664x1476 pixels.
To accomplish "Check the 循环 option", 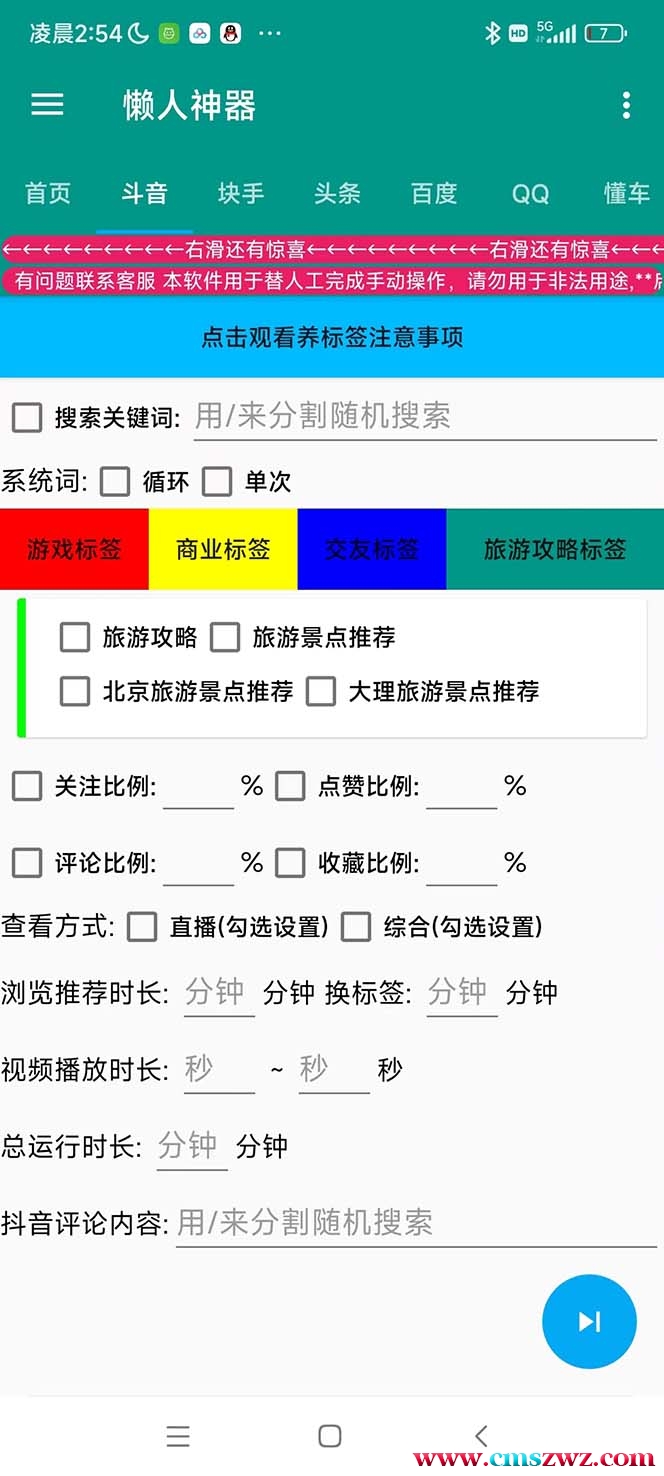I will pos(115,482).
